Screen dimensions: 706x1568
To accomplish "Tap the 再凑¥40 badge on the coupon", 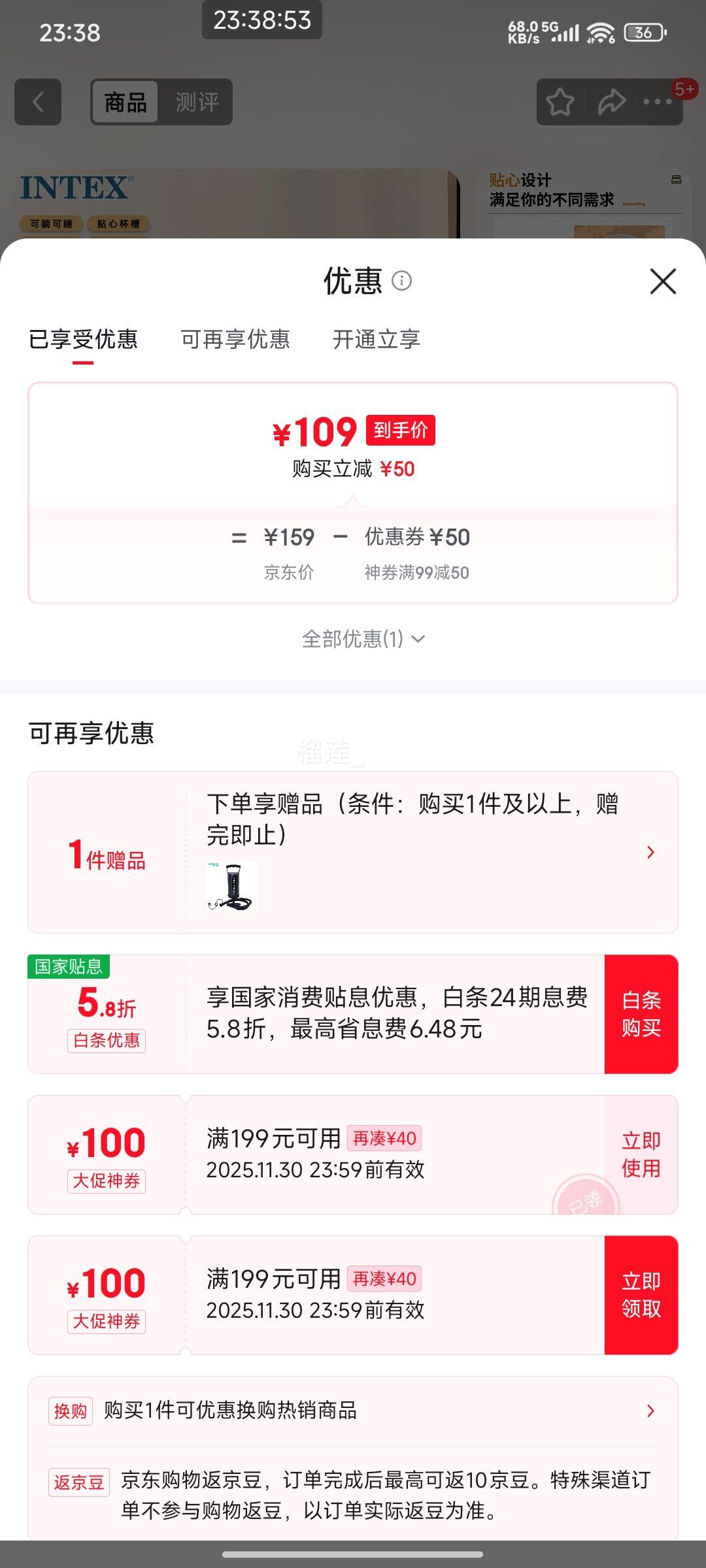I will [x=386, y=1137].
